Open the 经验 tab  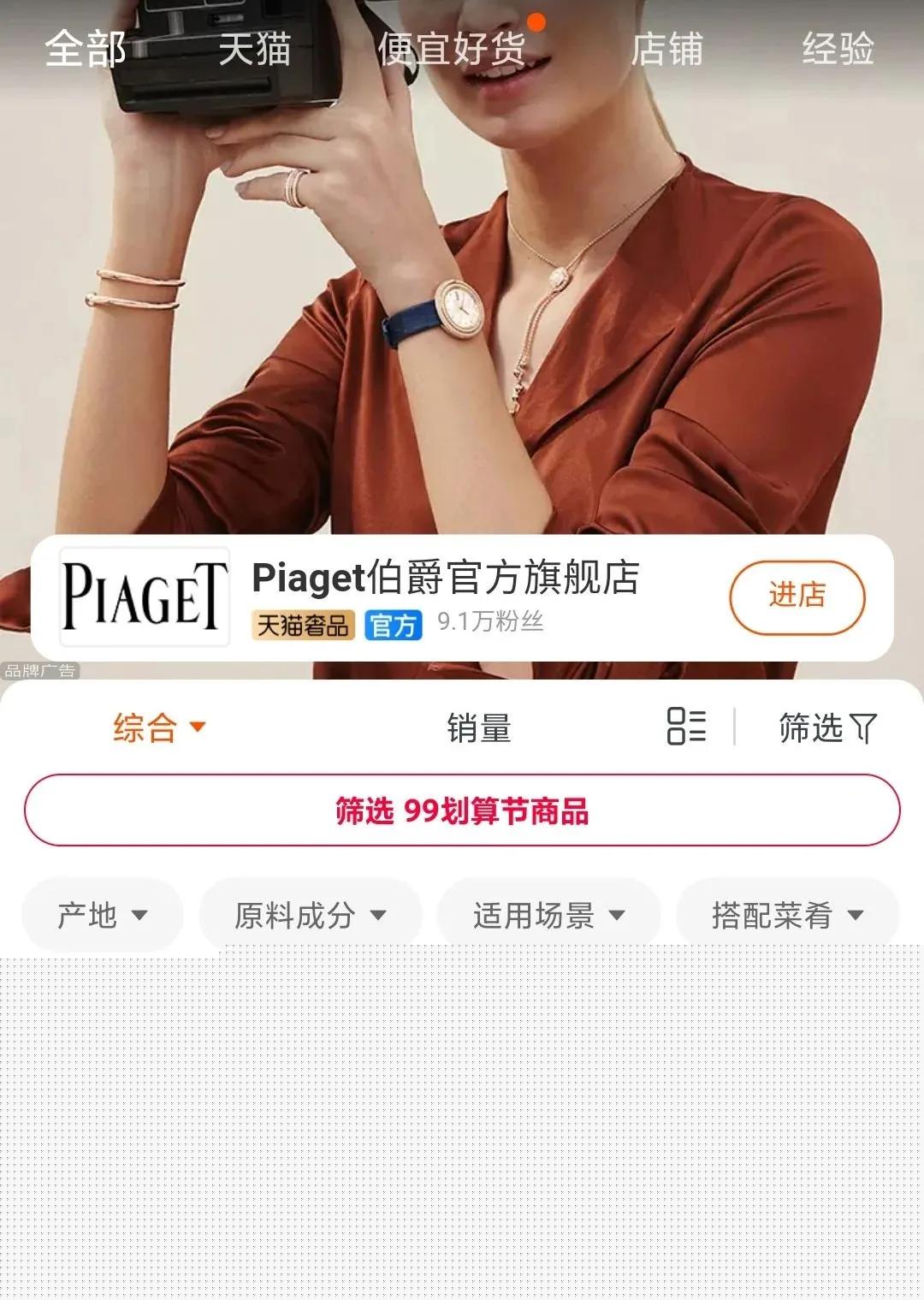[838, 49]
